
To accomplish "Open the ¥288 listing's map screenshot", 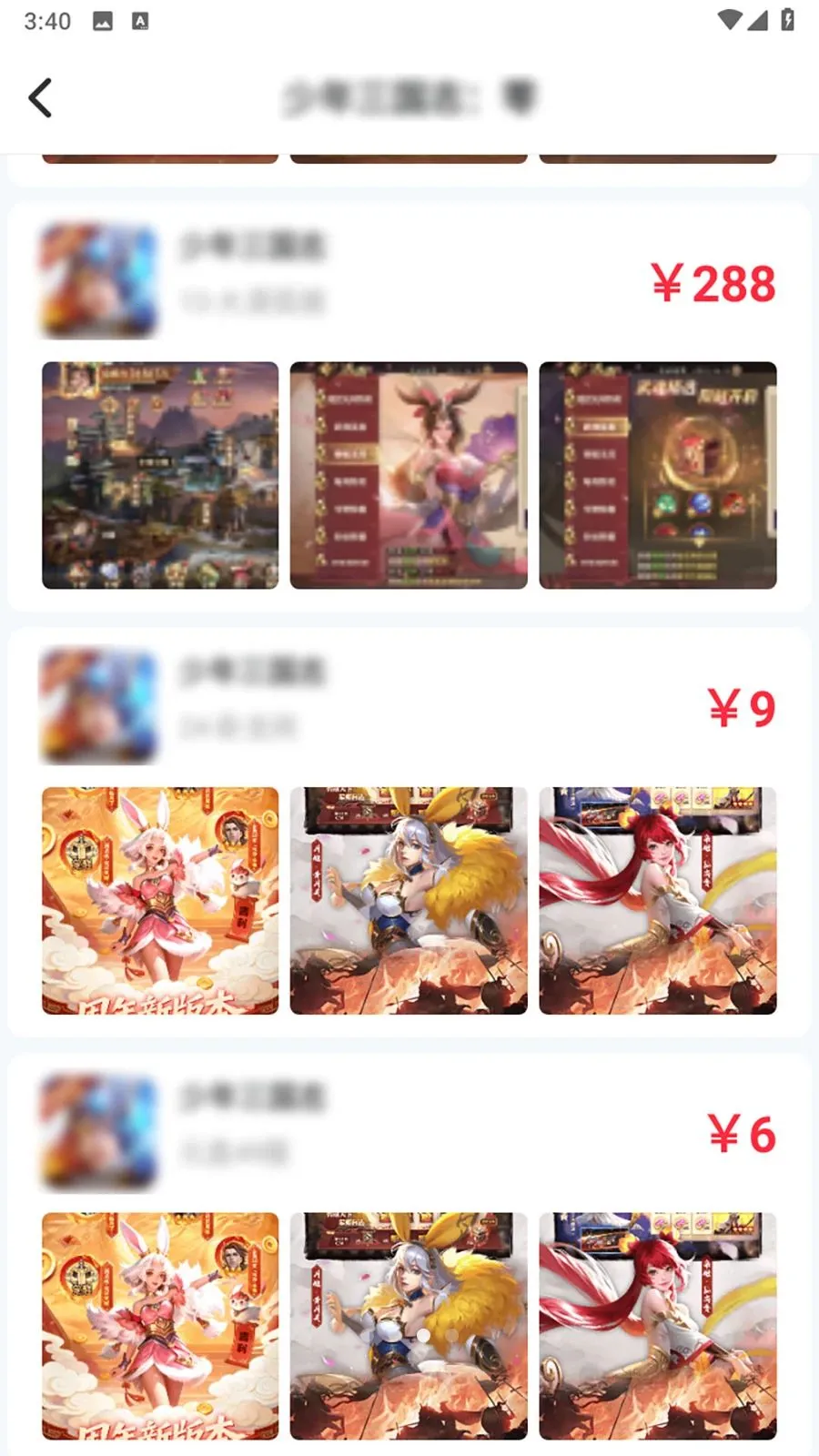I will (x=160, y=475).
